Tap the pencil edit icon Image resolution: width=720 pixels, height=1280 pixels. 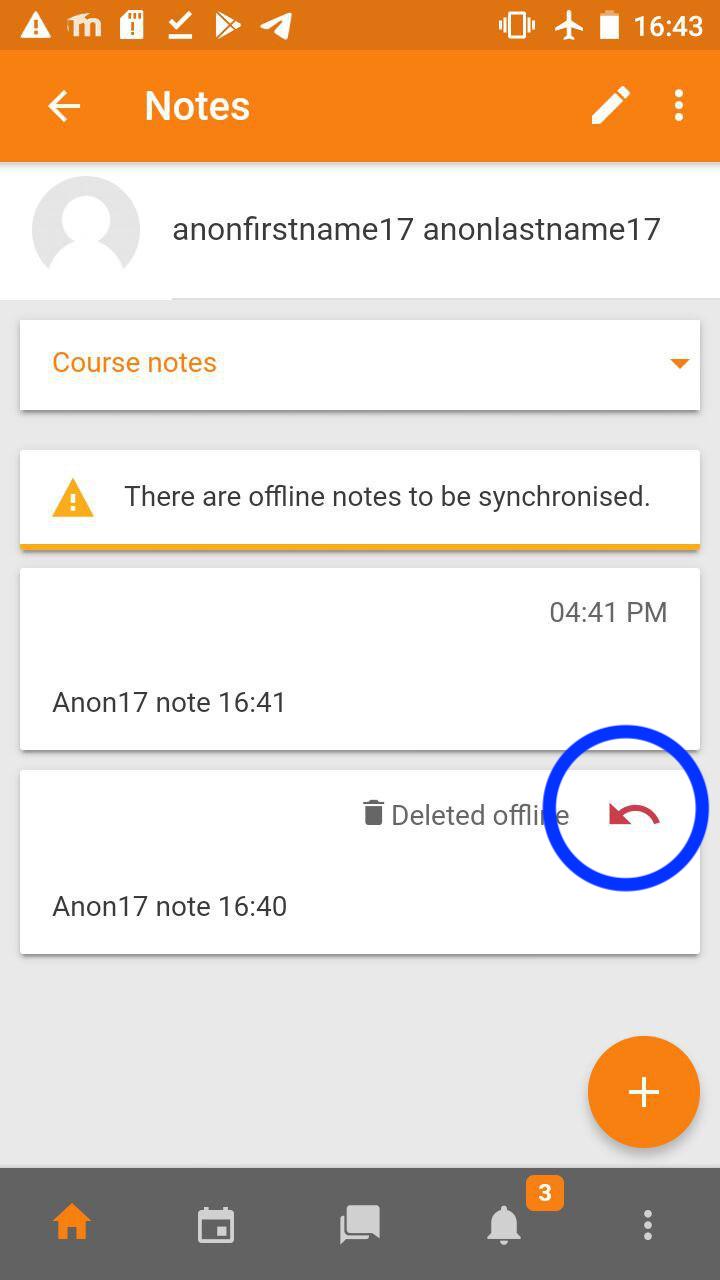point(610,106)
